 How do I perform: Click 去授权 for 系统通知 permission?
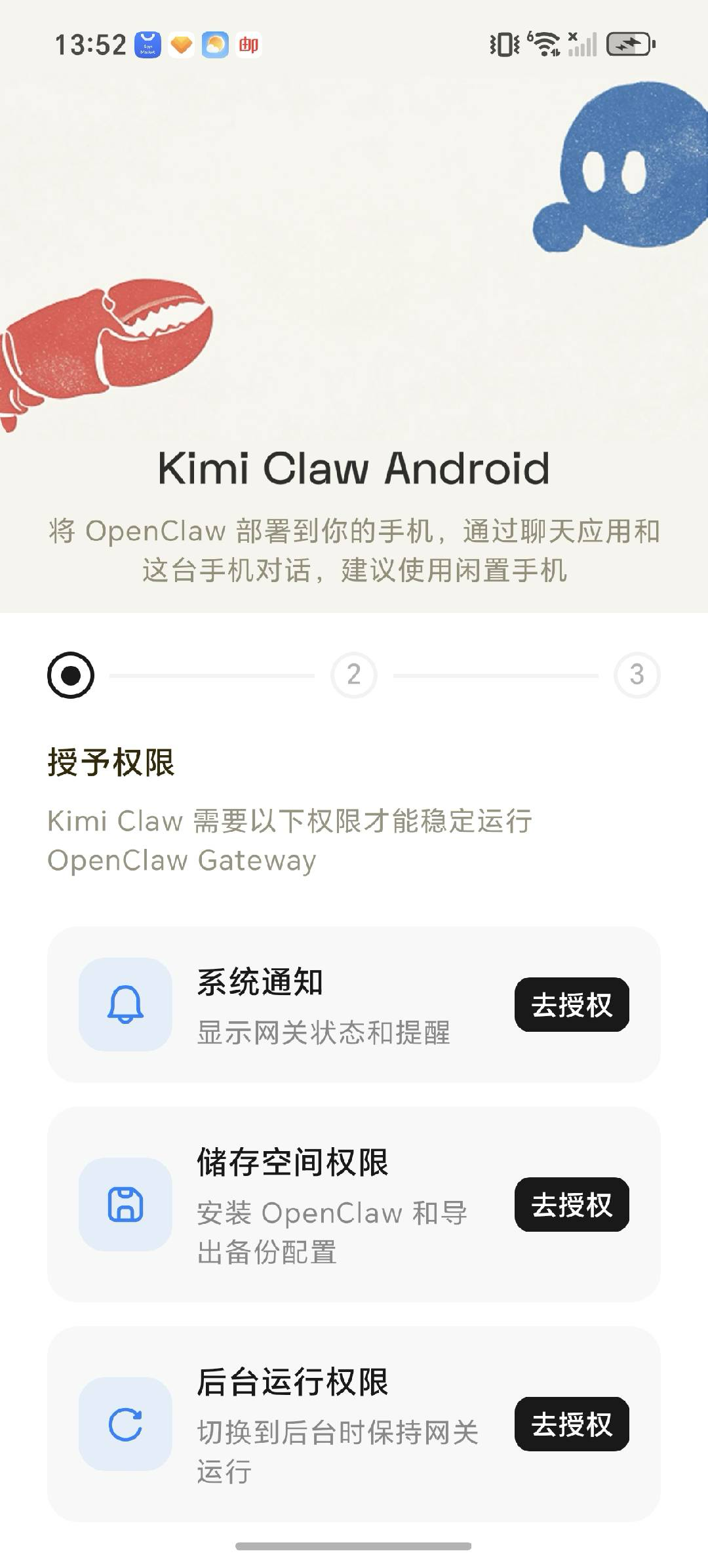tap(572, 1004)
